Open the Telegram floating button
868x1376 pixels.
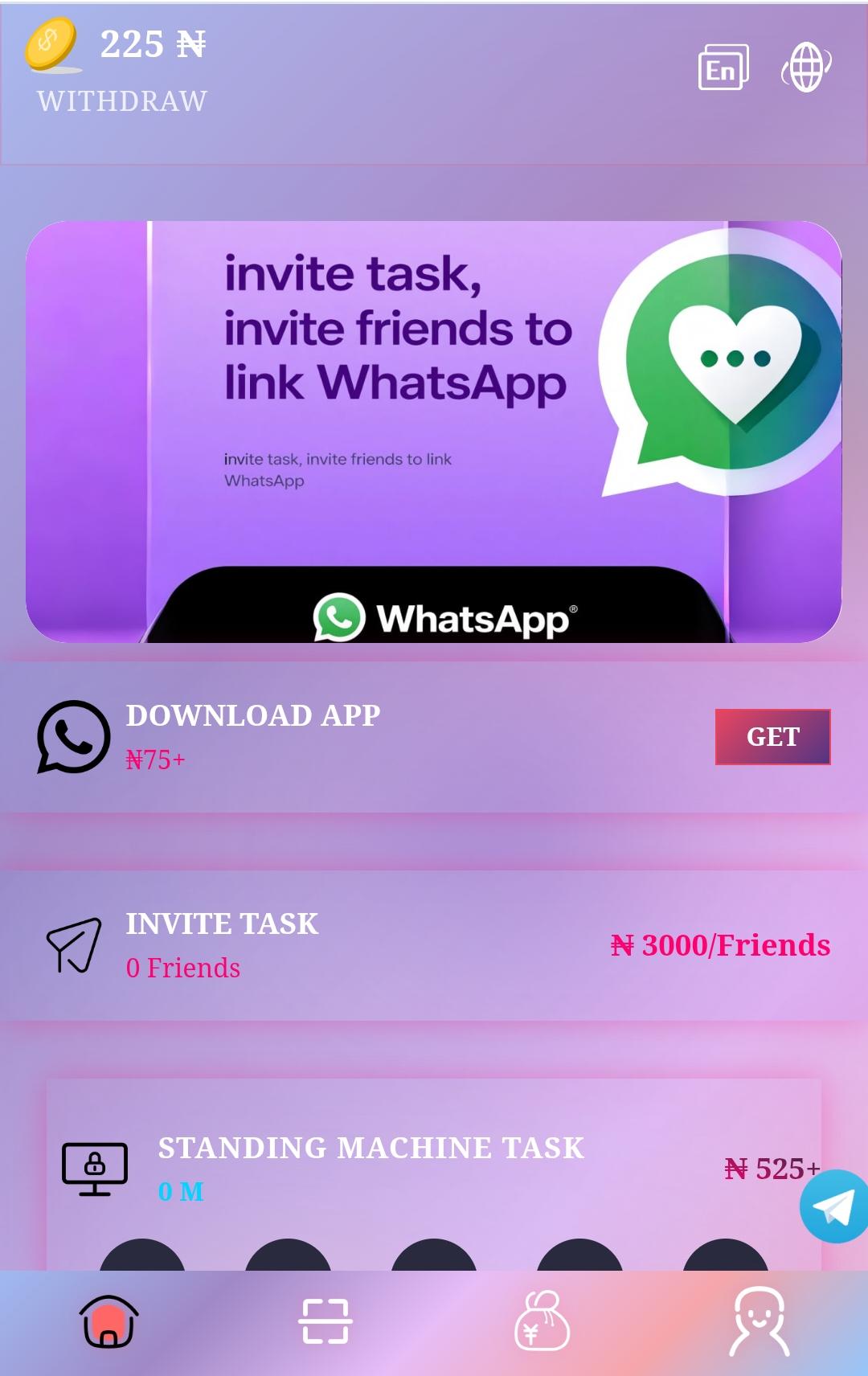[833, 1206]
